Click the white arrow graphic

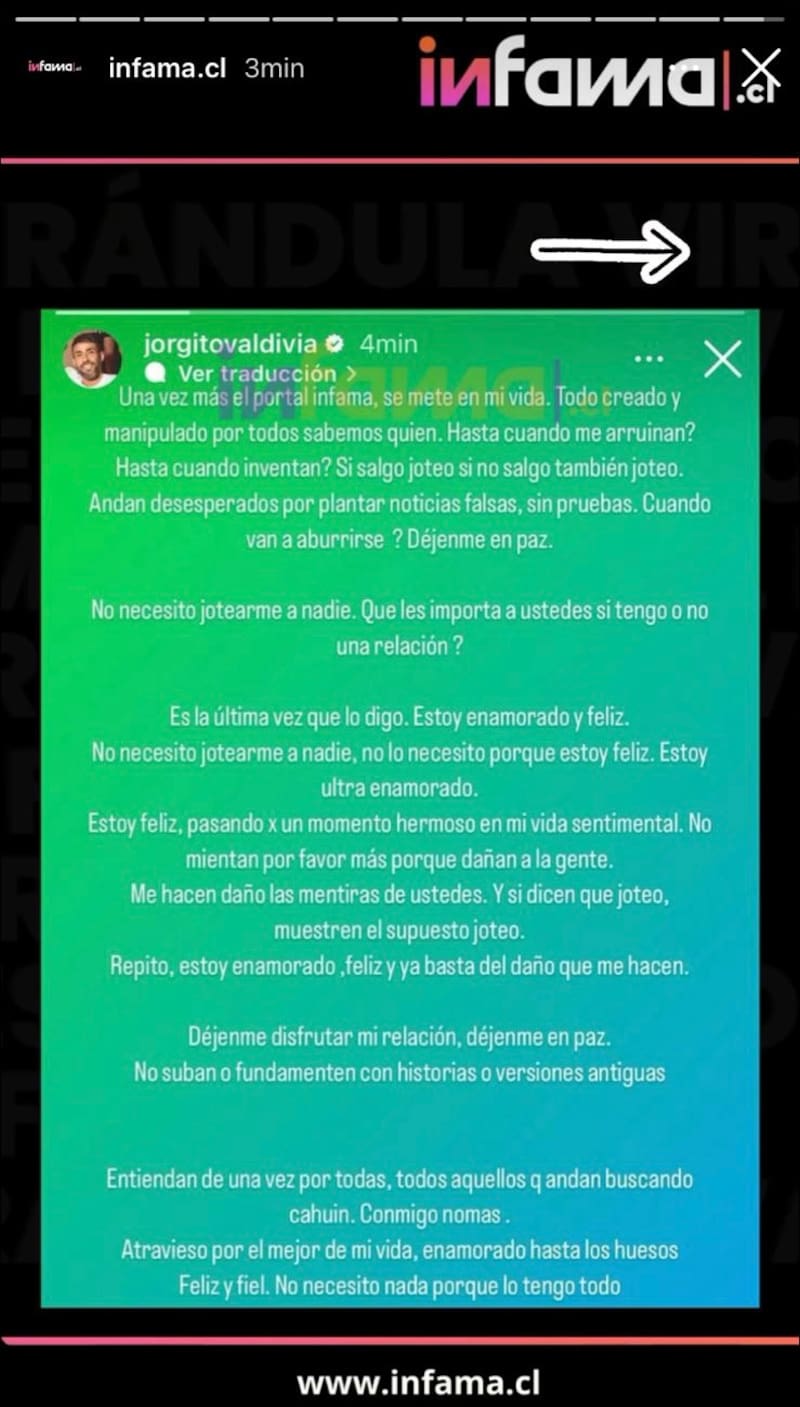click(x=610, y=252)
